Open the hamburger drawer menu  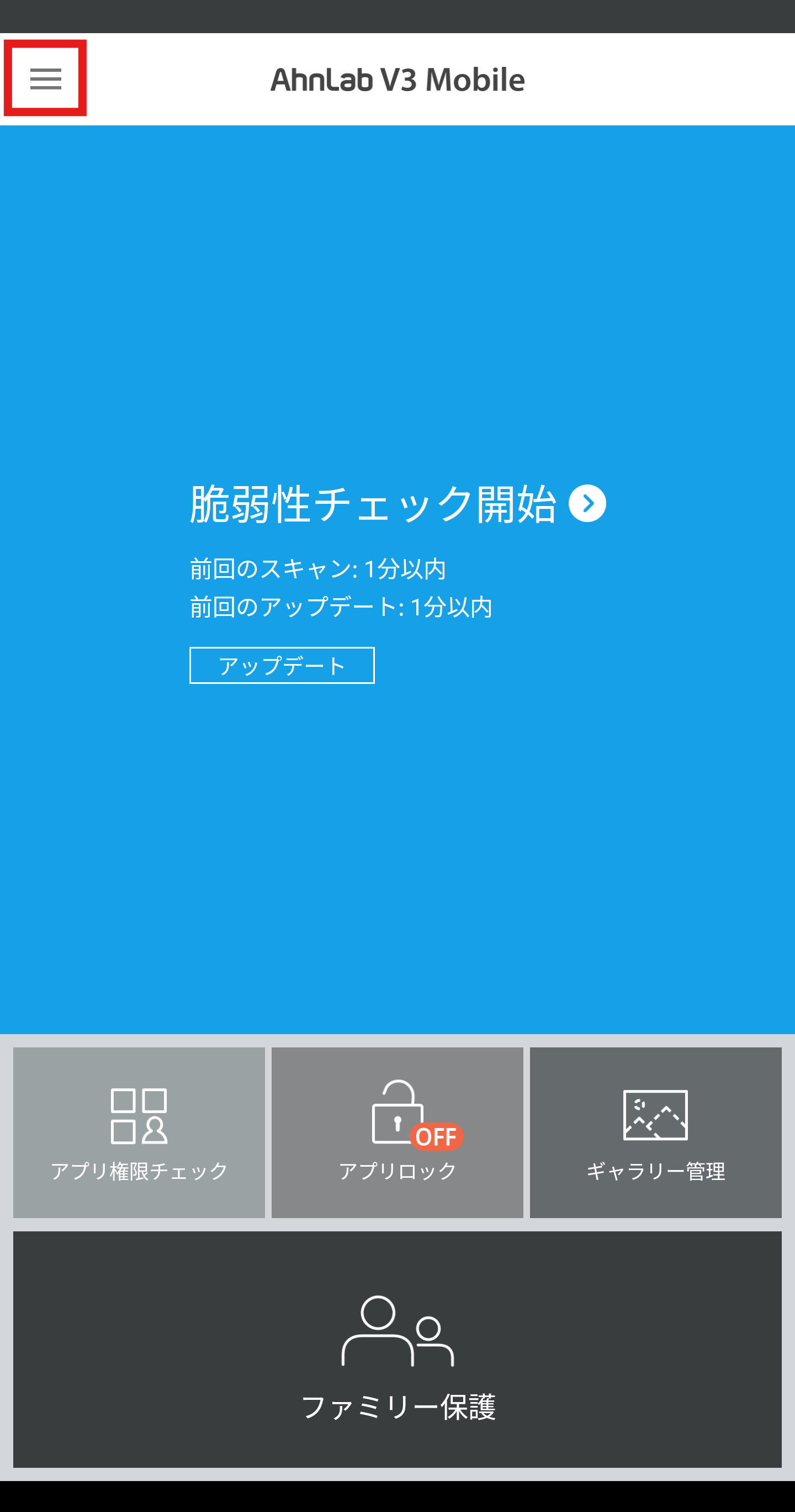(46, 78)
